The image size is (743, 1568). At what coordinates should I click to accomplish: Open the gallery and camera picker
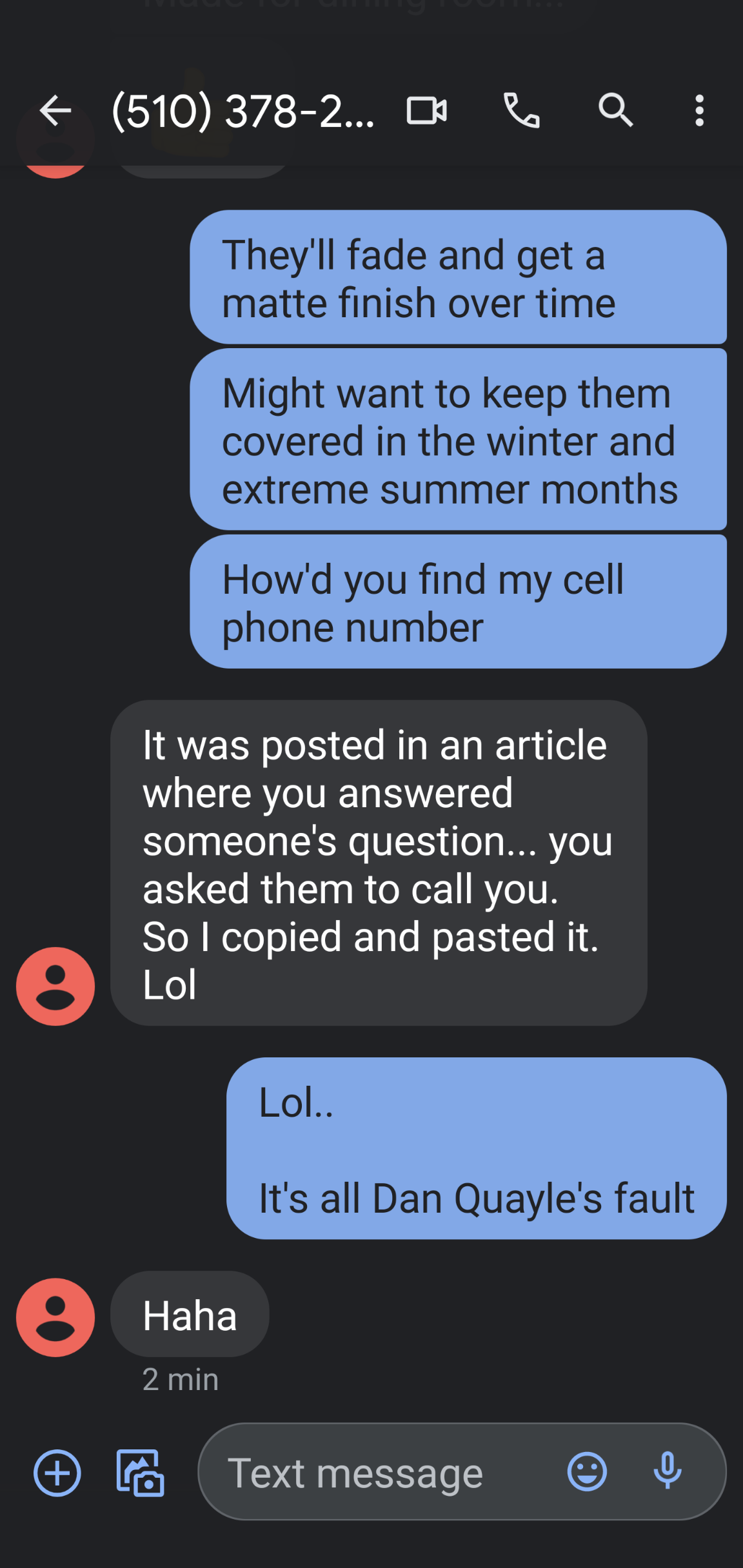tap(140, 1473)
